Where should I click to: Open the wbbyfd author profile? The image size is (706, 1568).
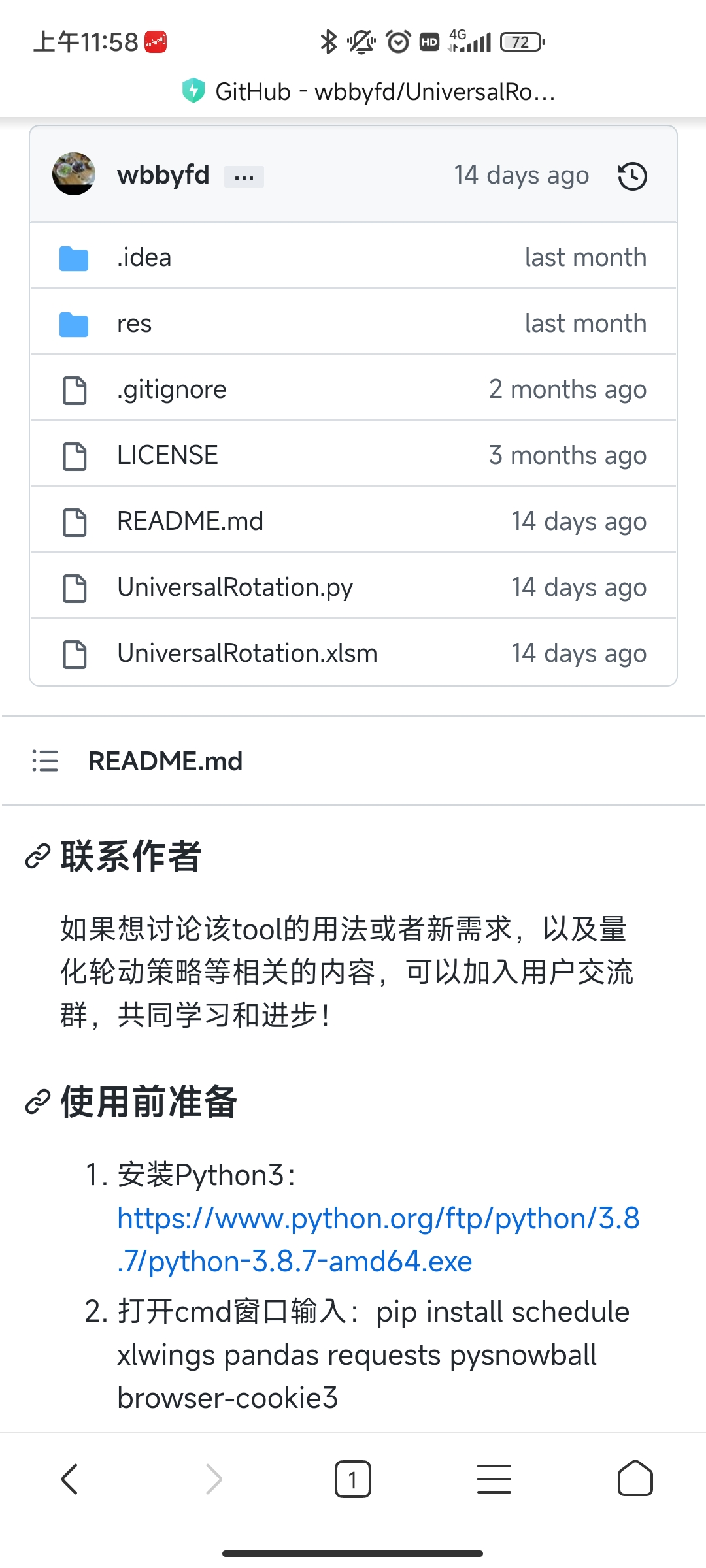[163, 175]
